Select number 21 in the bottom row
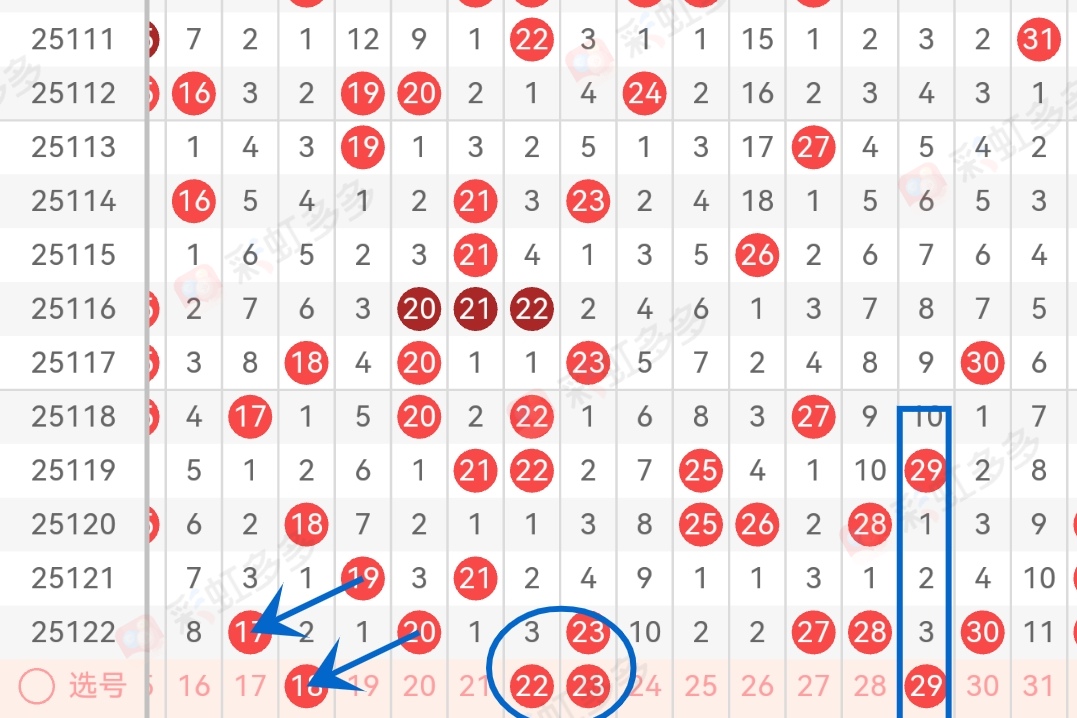 click(475, 686)
